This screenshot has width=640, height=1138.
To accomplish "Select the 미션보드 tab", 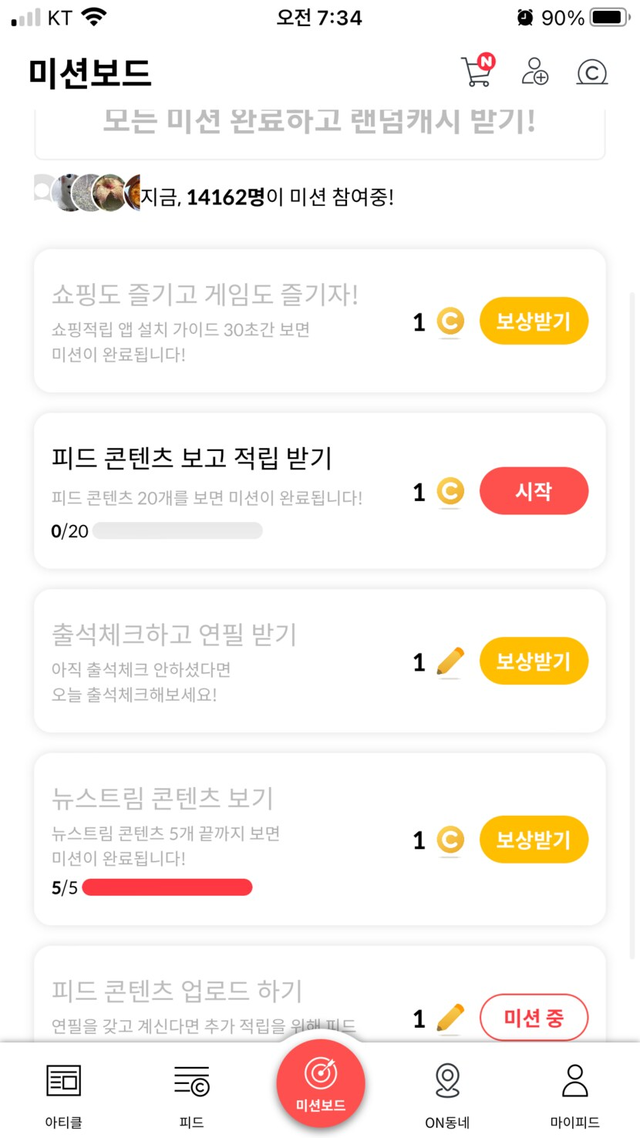I will tap(320, 1086).
